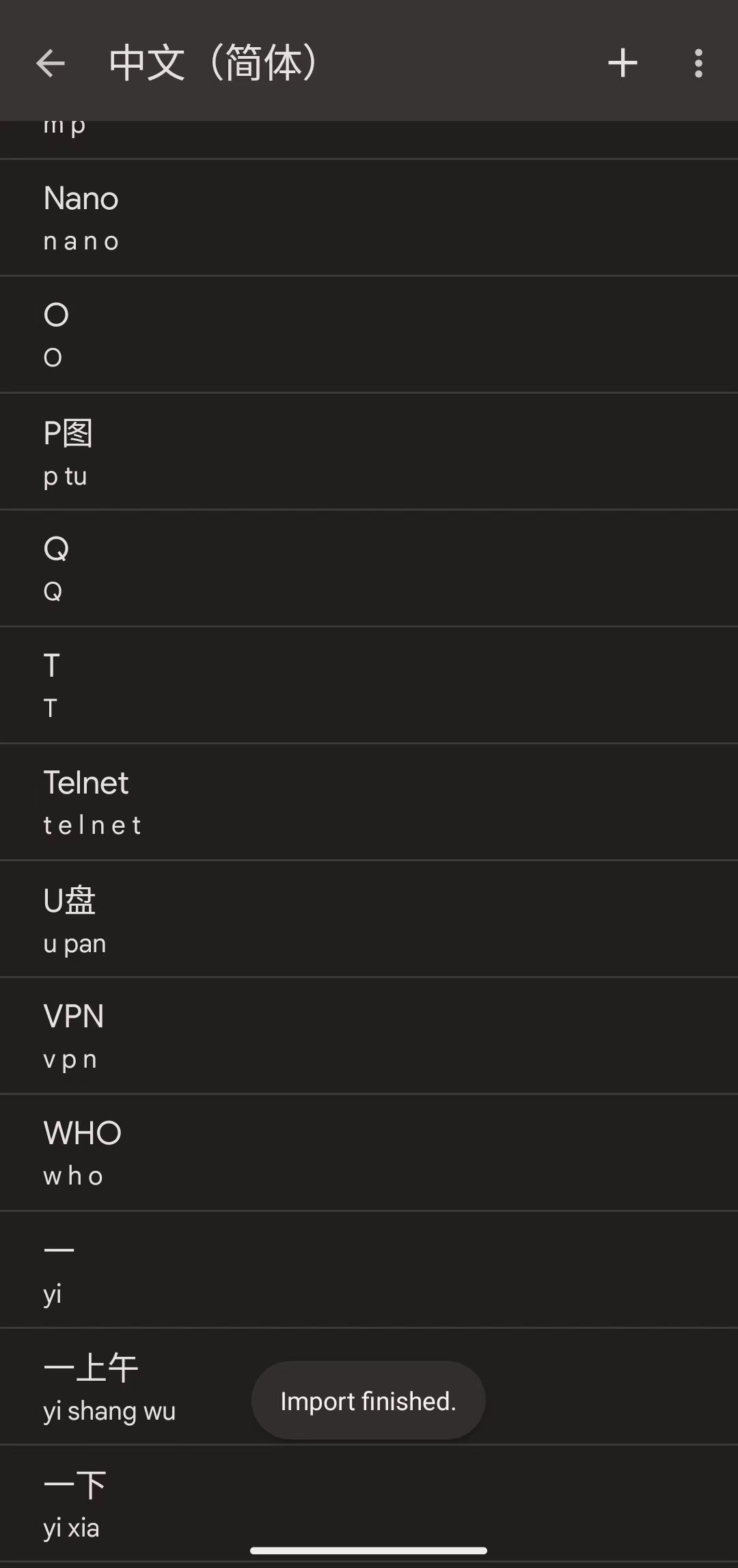Select the WHO entry

click(369, 1153)
